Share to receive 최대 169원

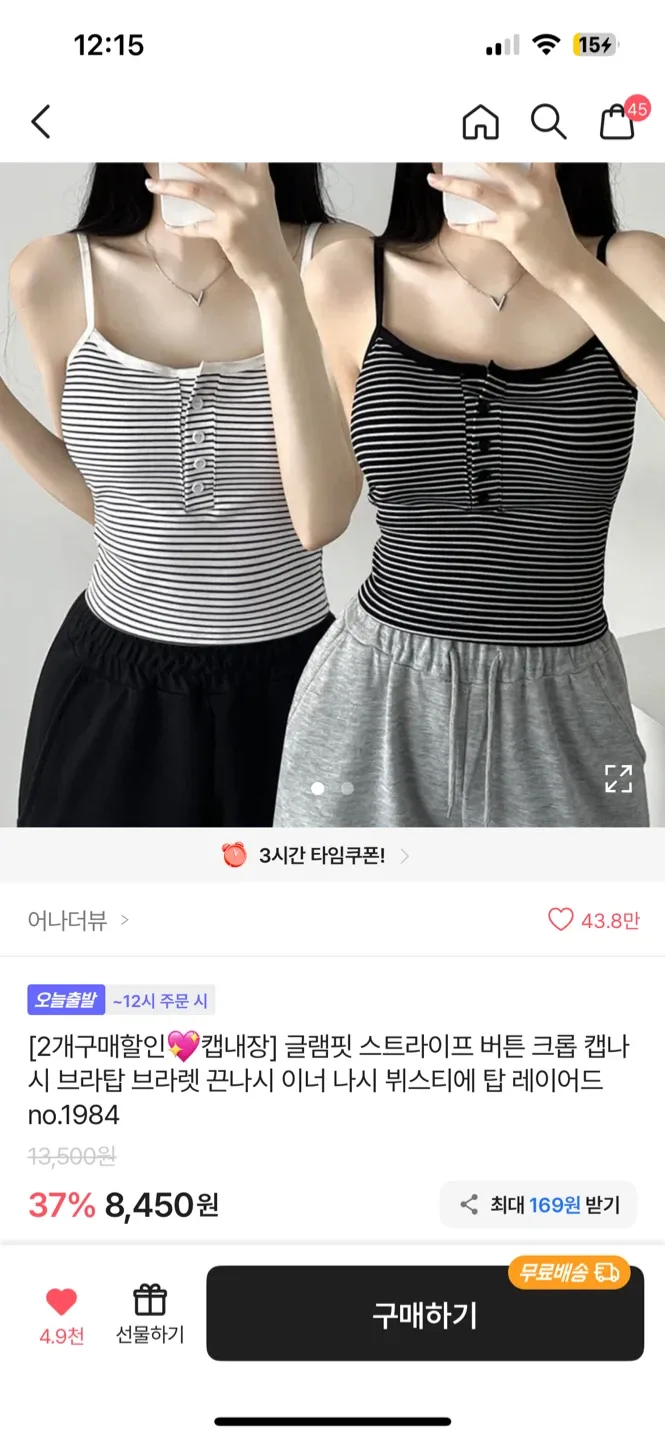tap(538, 1205)
